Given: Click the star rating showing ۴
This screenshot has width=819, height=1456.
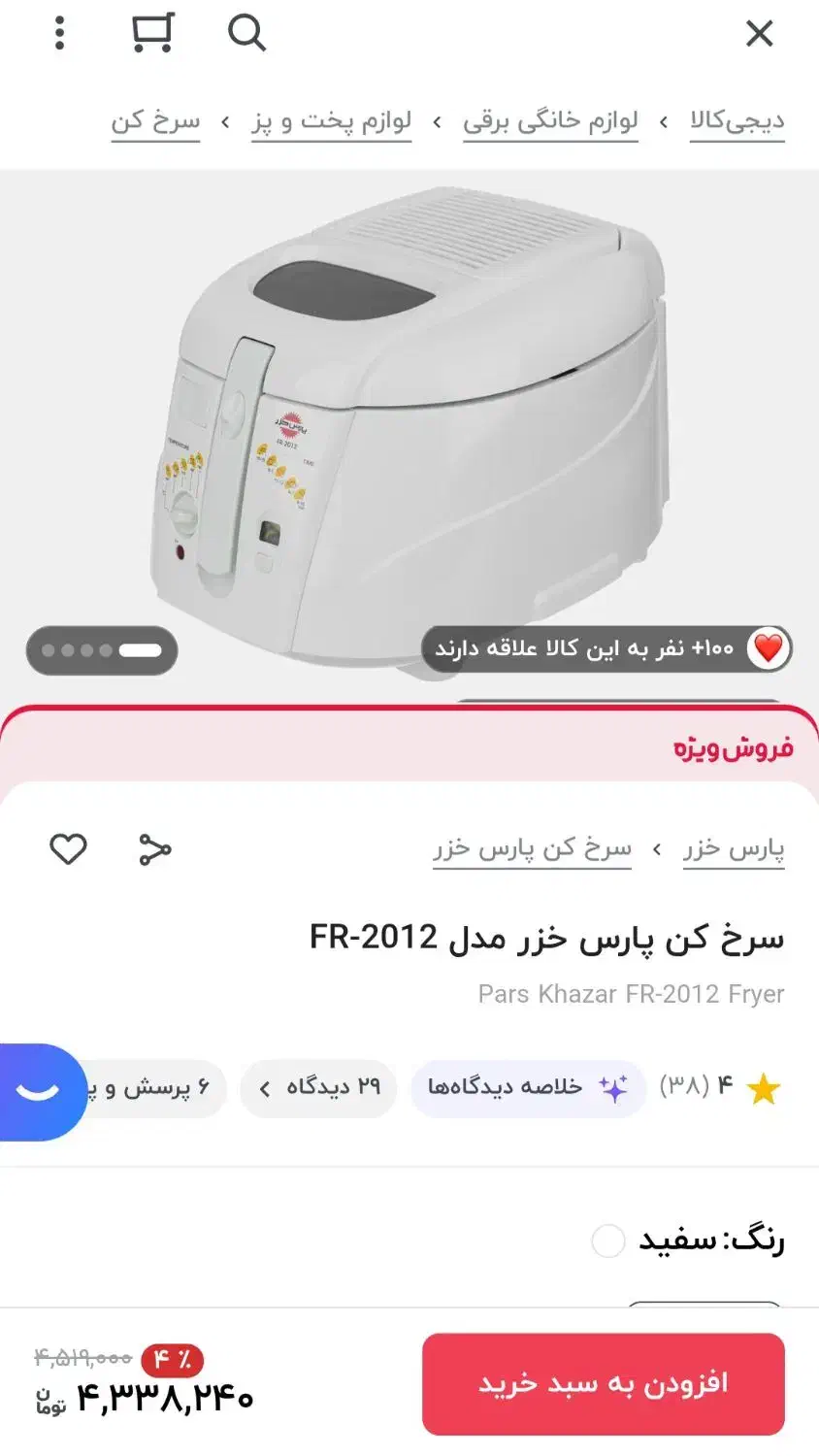Looking at the screenshot, I should point(764,1088).
